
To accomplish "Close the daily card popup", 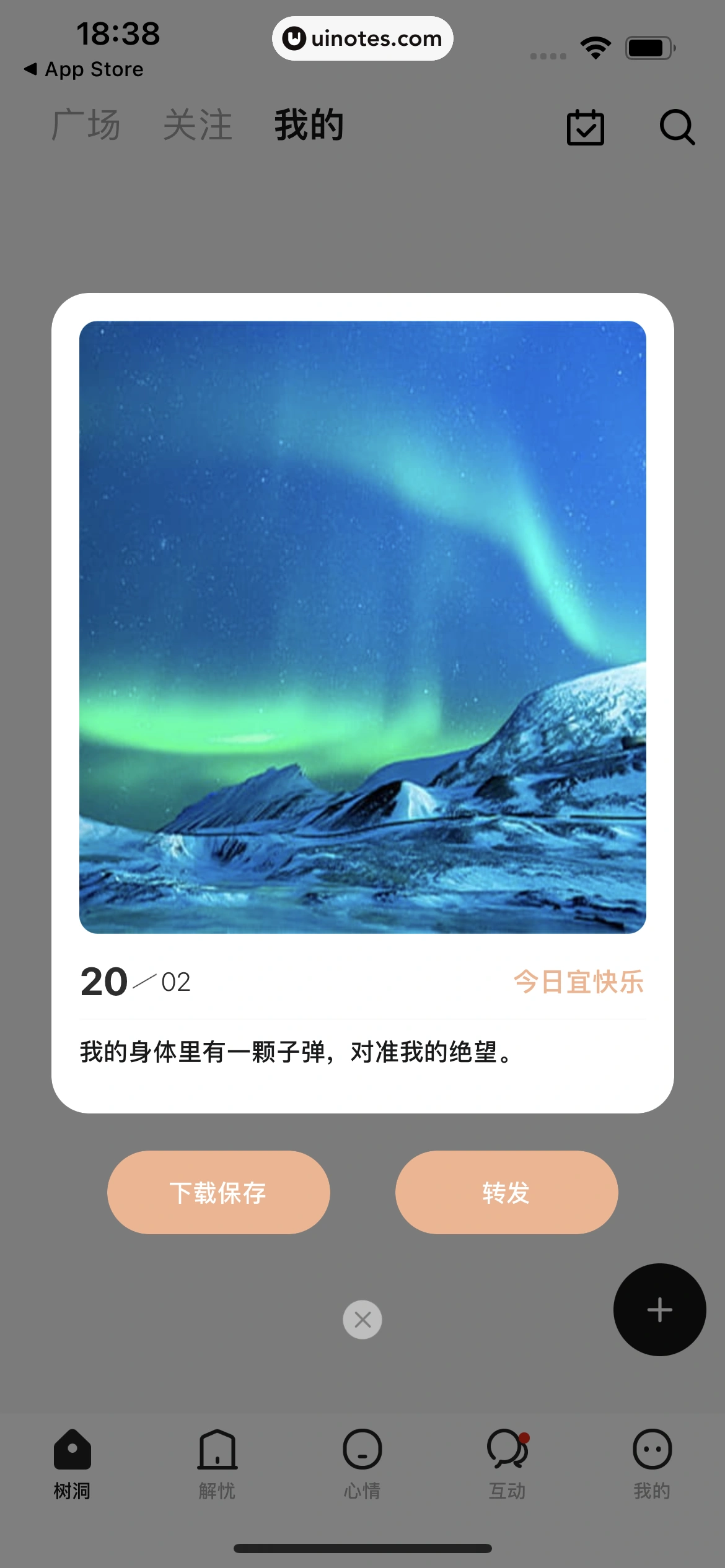I will pyautogui.click(x=362, y=1319).
